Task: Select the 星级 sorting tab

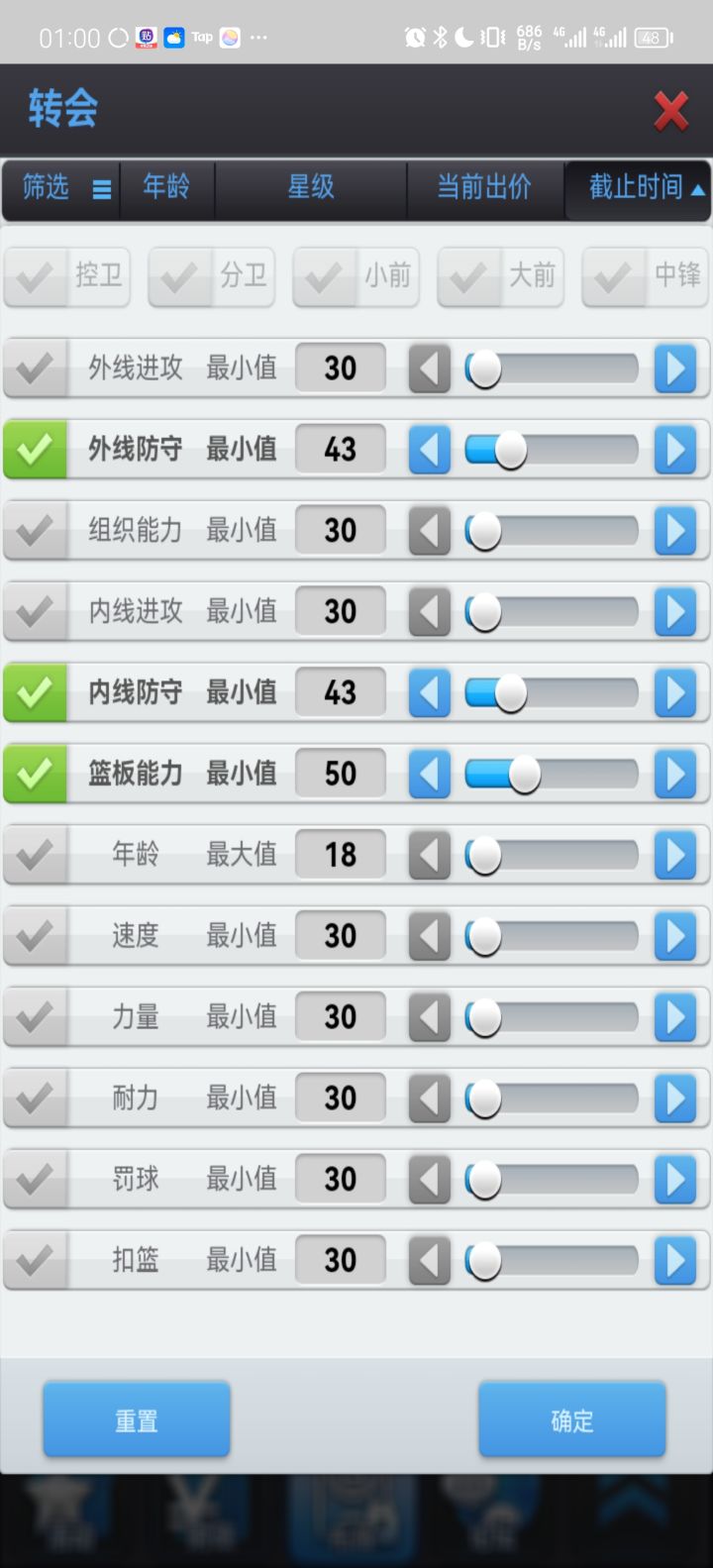Action: (310, 188)
